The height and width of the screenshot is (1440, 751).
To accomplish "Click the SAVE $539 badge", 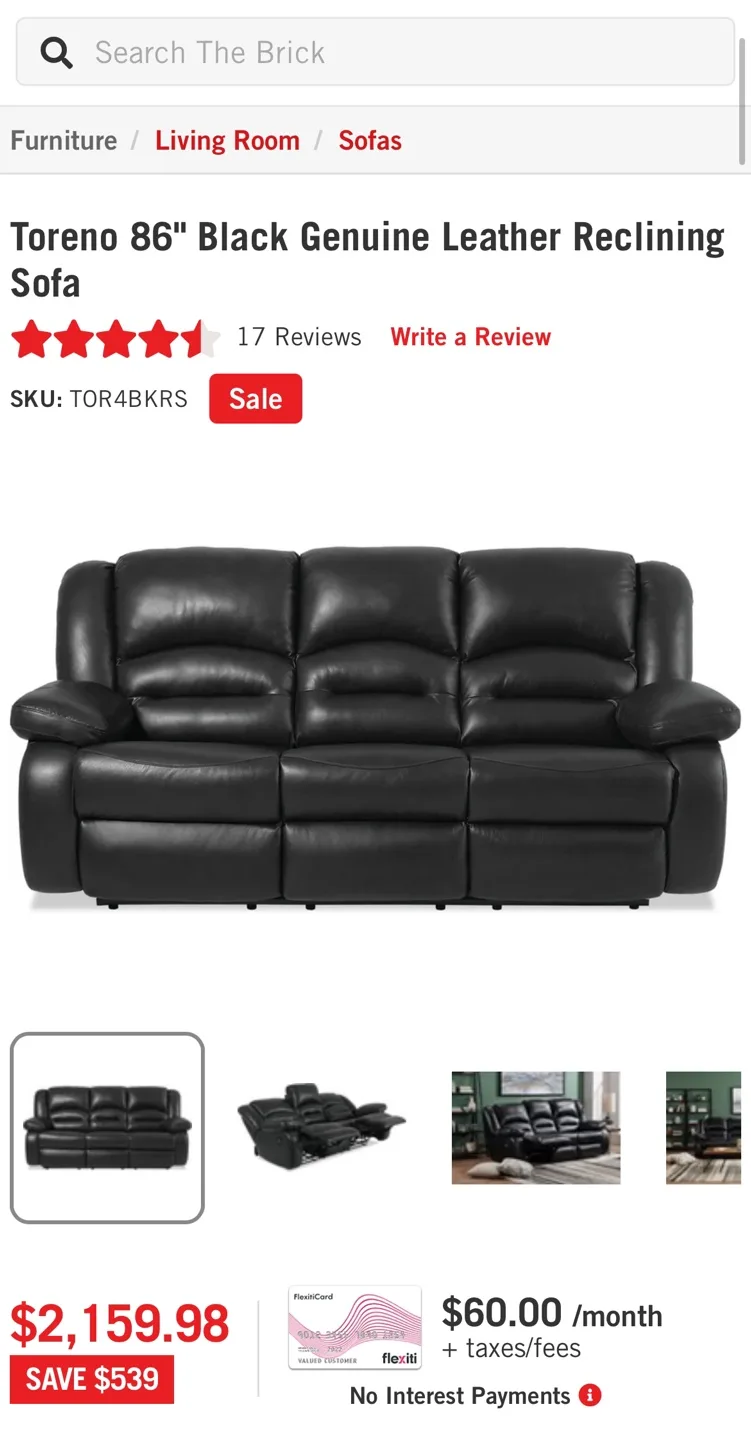I will tap(91, 1379).
